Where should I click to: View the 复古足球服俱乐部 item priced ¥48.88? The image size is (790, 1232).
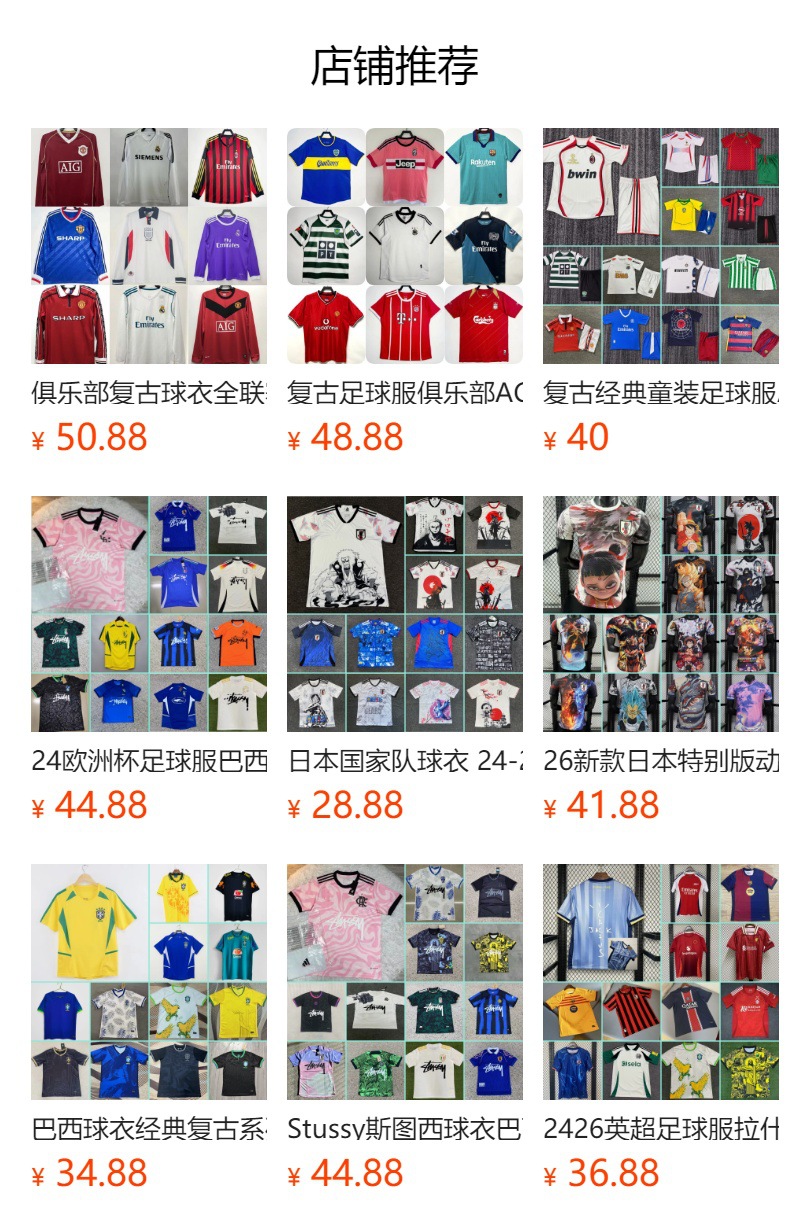coord(405,246)
